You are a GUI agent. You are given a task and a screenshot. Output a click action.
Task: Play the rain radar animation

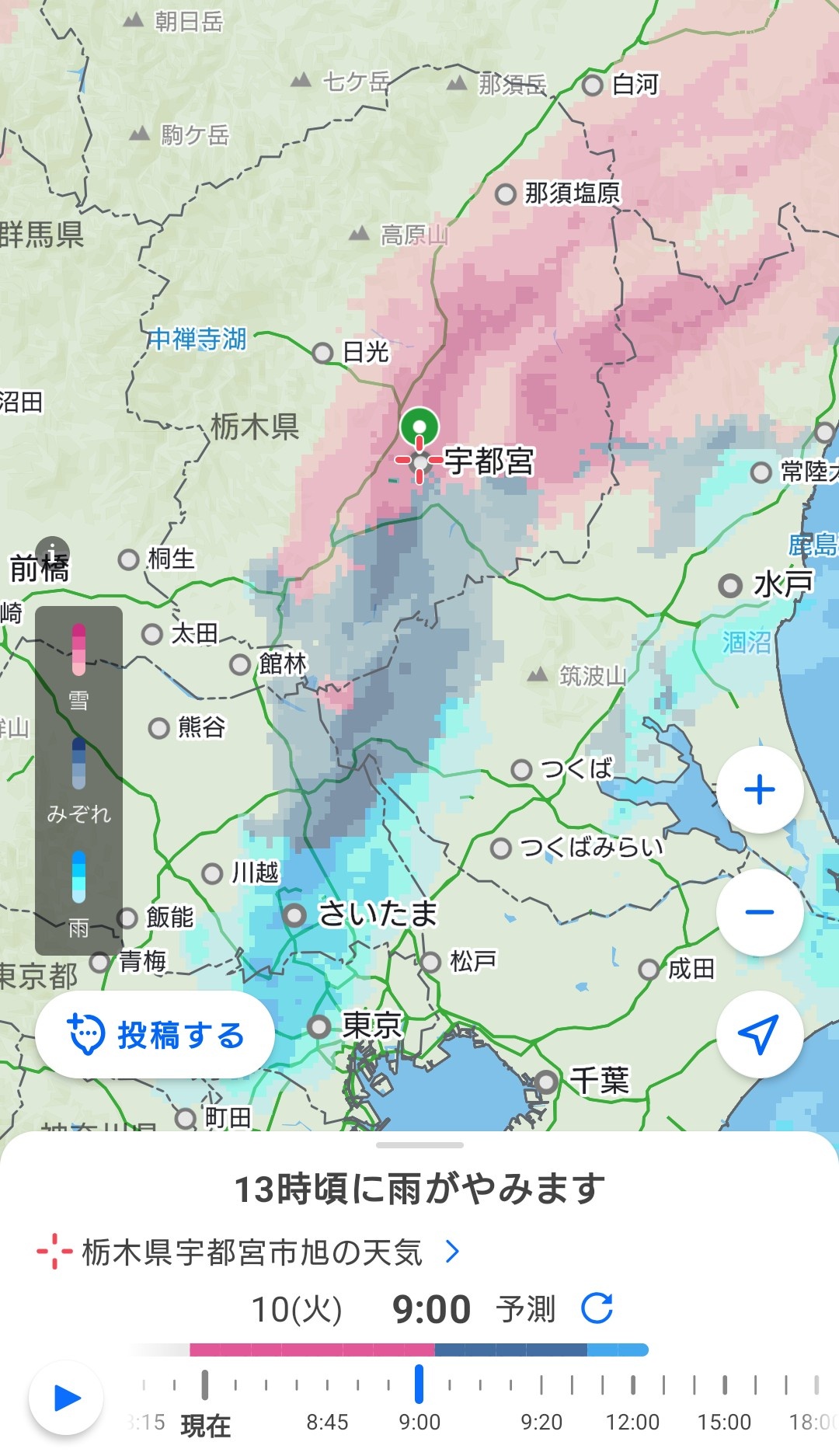67,1398
